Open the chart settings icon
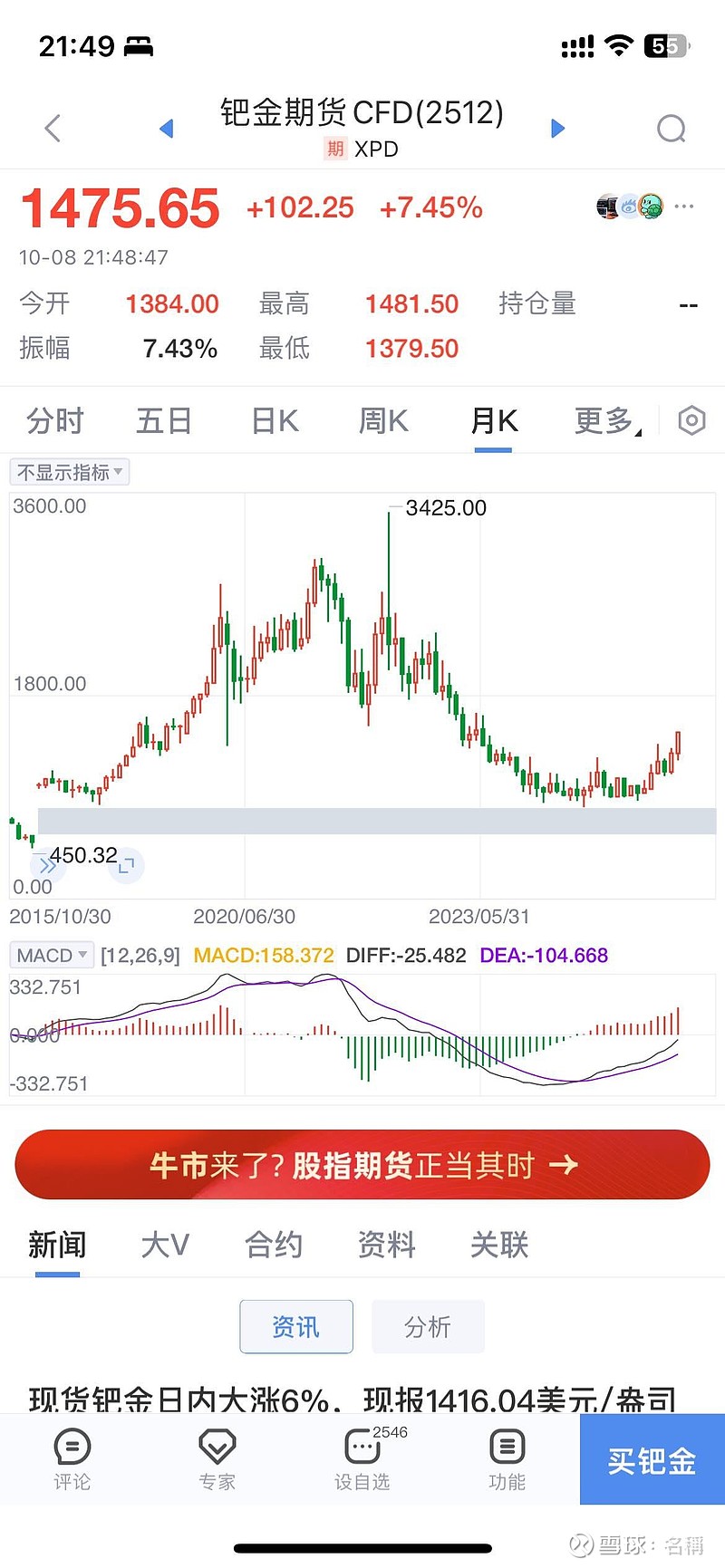This screenshot has width=725, height=1568. point(691,420)
